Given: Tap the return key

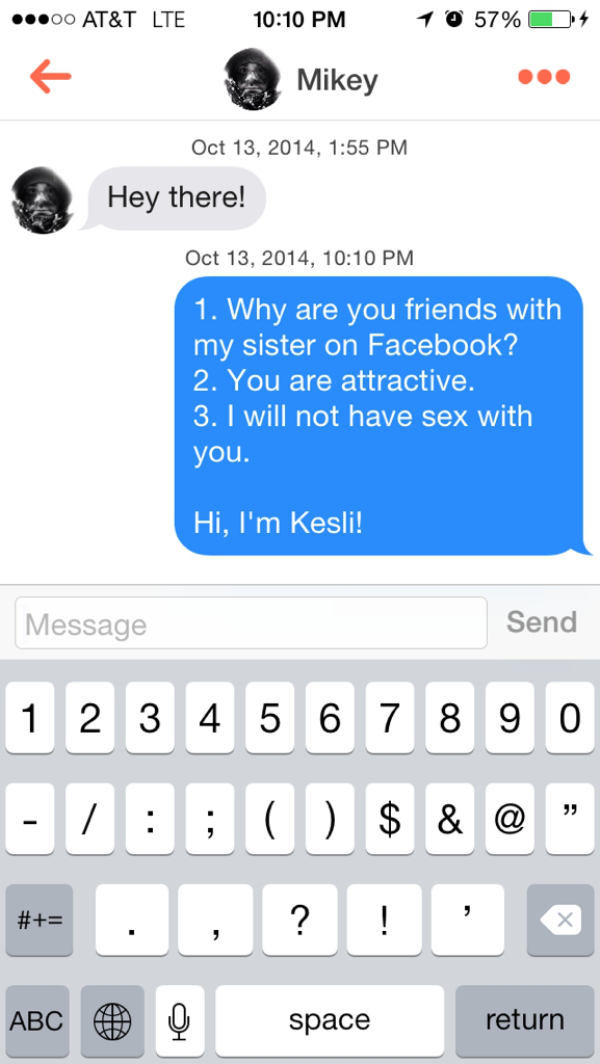Looking at the screenshot, I should 525,1019.
